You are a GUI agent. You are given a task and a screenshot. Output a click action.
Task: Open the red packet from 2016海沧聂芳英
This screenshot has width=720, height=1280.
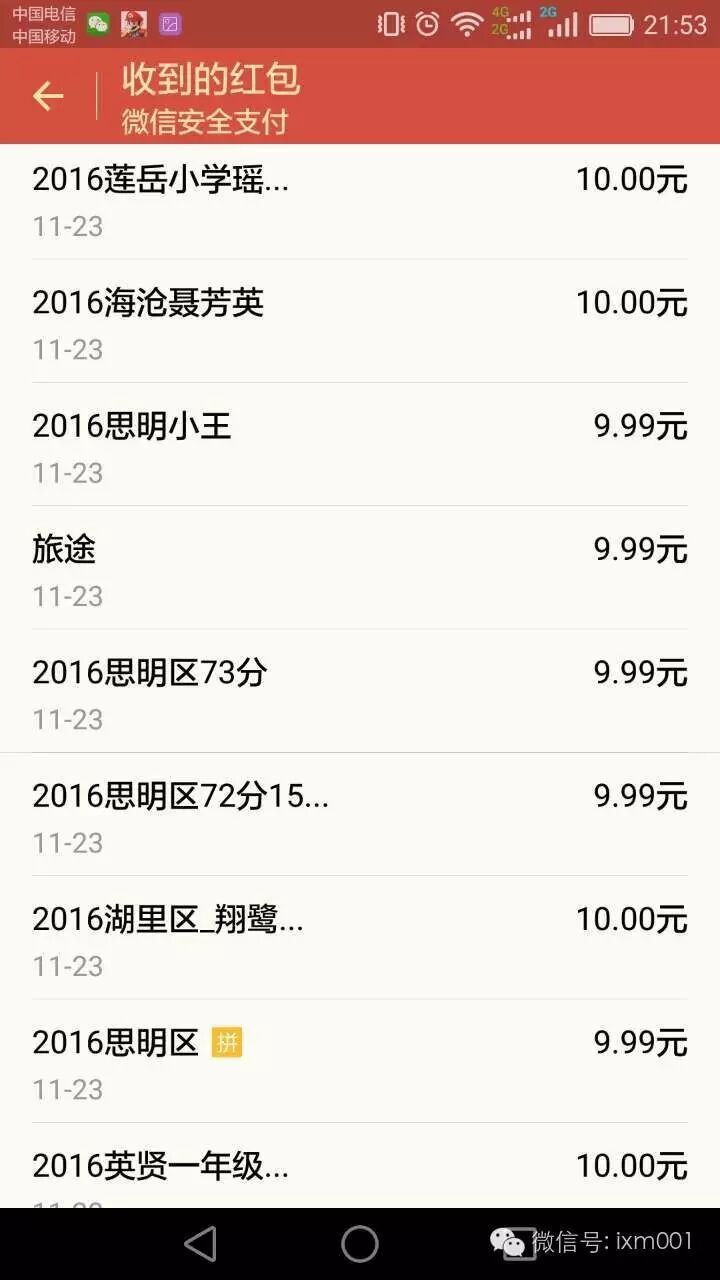(360, 322)
